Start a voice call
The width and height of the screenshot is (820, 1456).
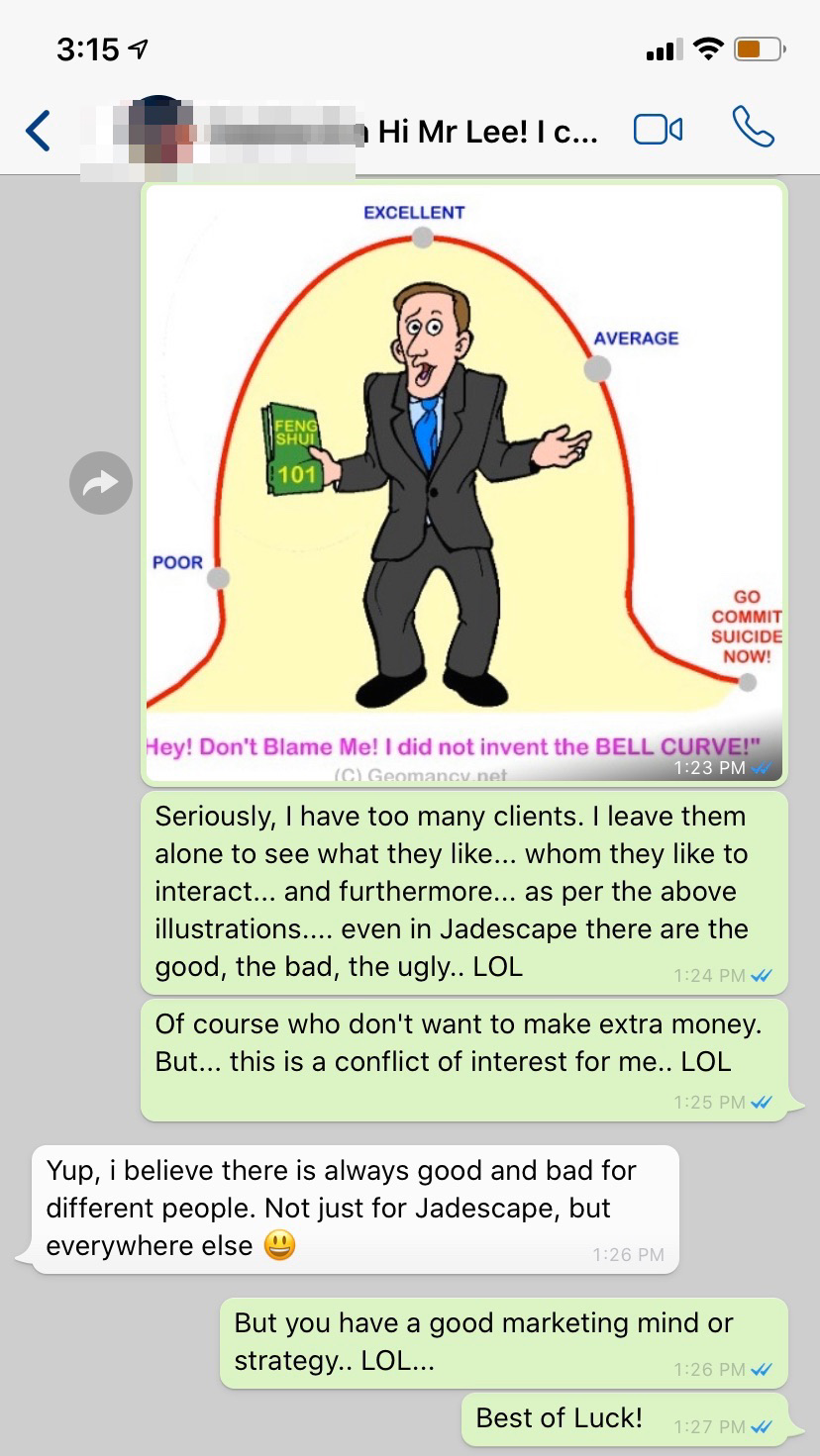point(753,128)
